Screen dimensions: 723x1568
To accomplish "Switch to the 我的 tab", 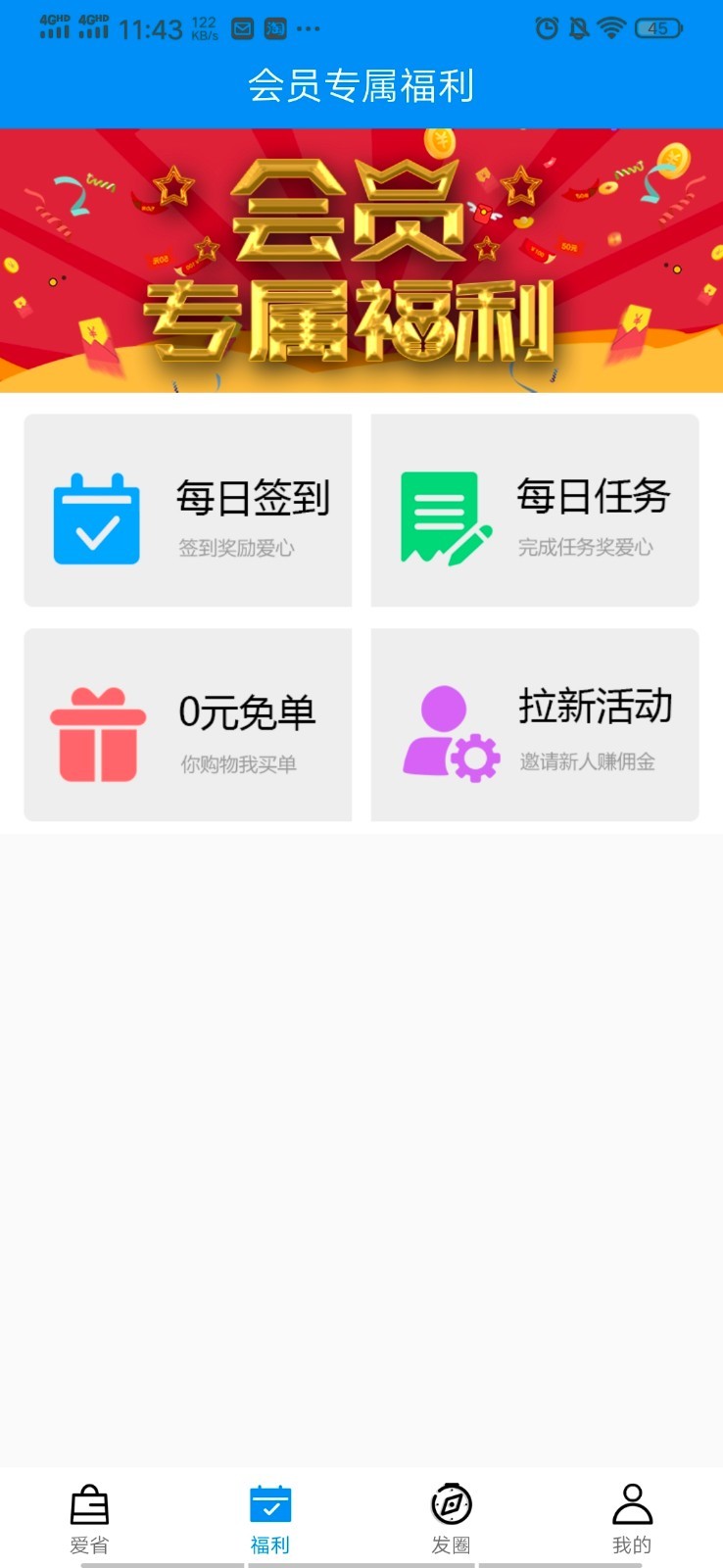I will pos(632,1519).
